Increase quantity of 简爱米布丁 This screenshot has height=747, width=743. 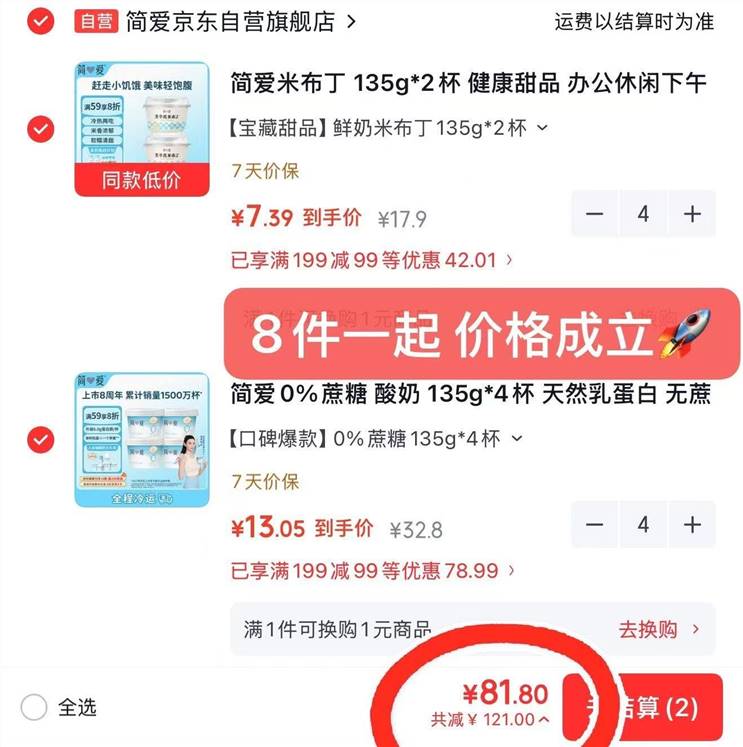pyautogui.click(x=692, y=214)
